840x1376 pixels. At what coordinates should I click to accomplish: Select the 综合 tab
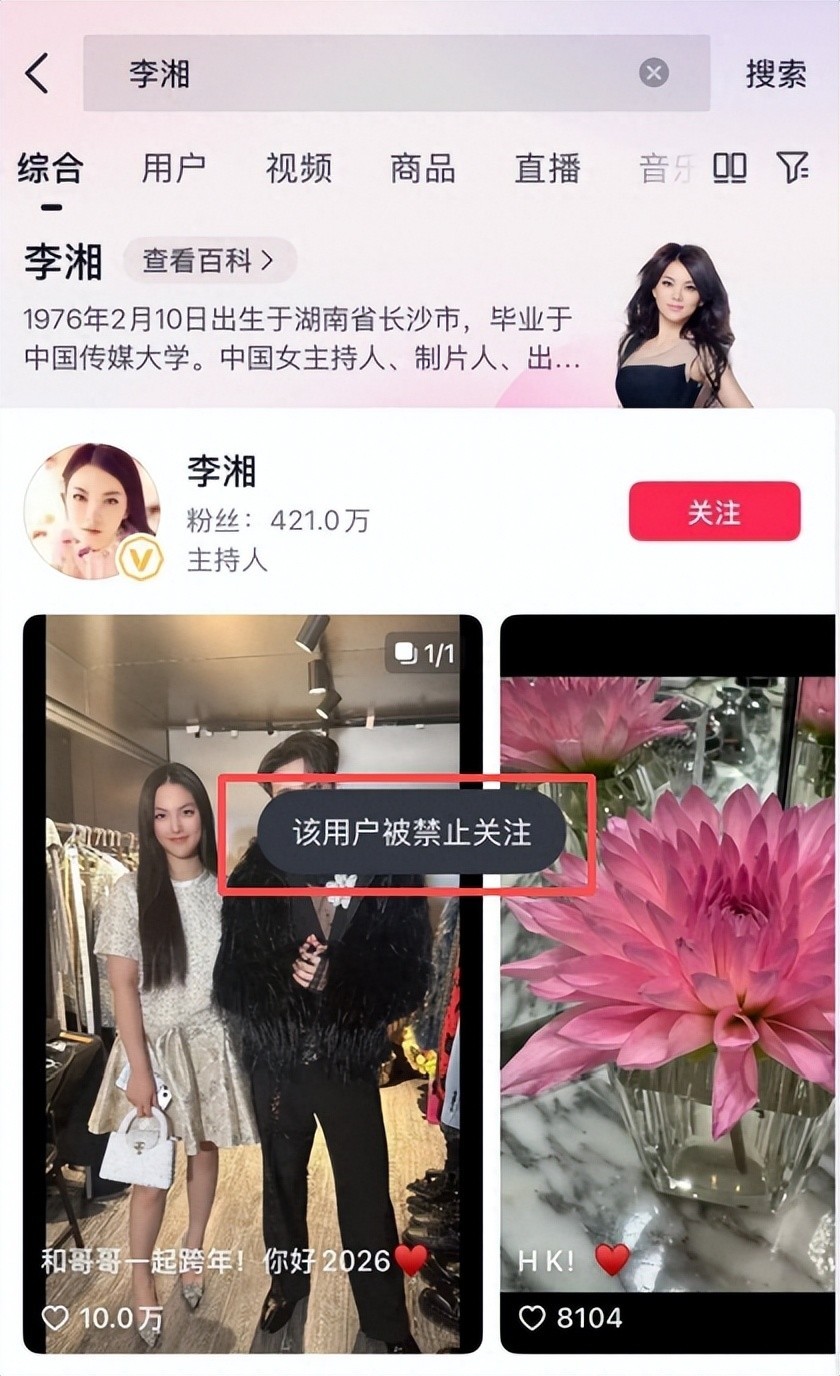pos(50,168)
